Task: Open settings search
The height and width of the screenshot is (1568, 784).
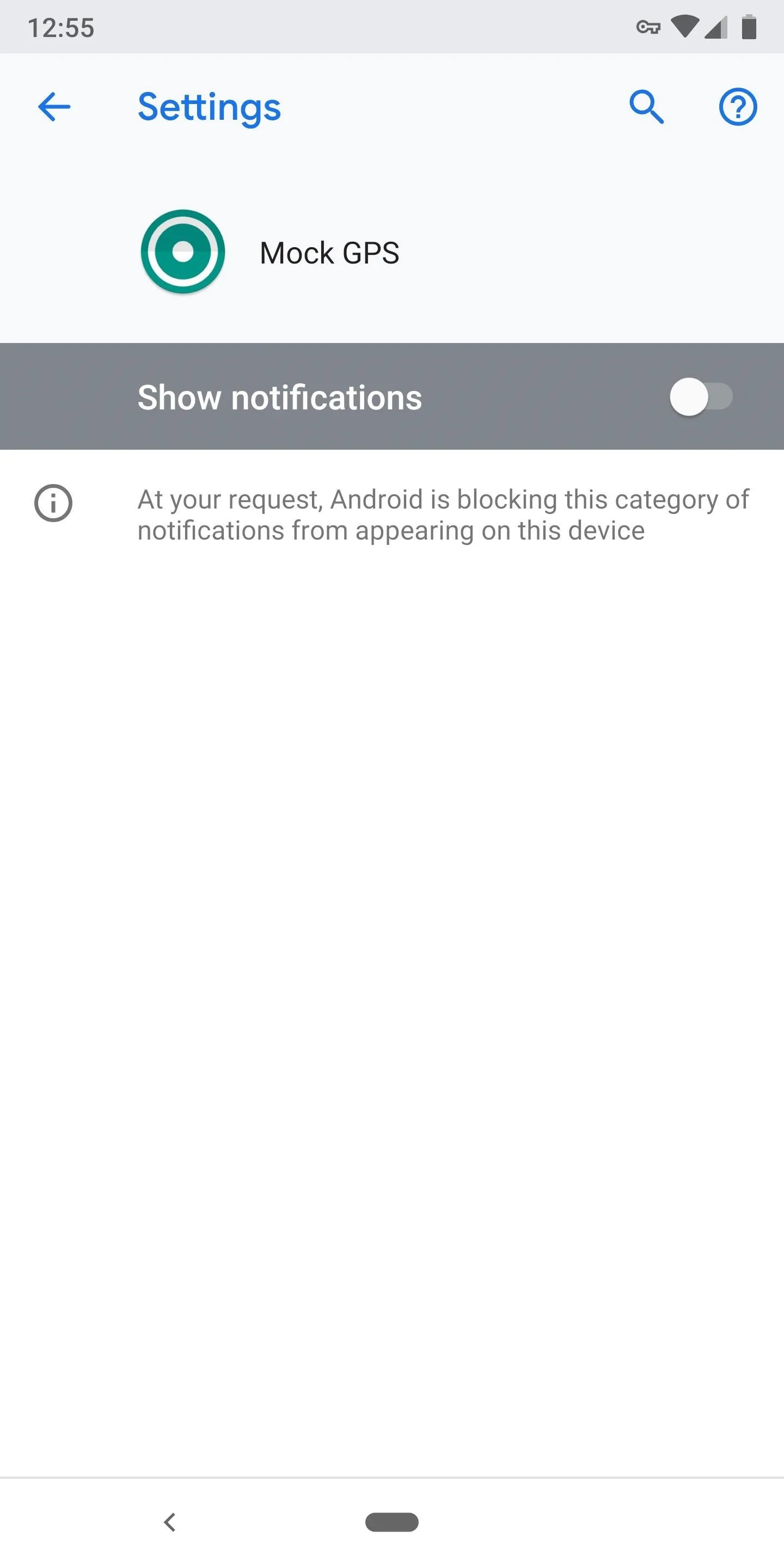Action: [646, 107]
